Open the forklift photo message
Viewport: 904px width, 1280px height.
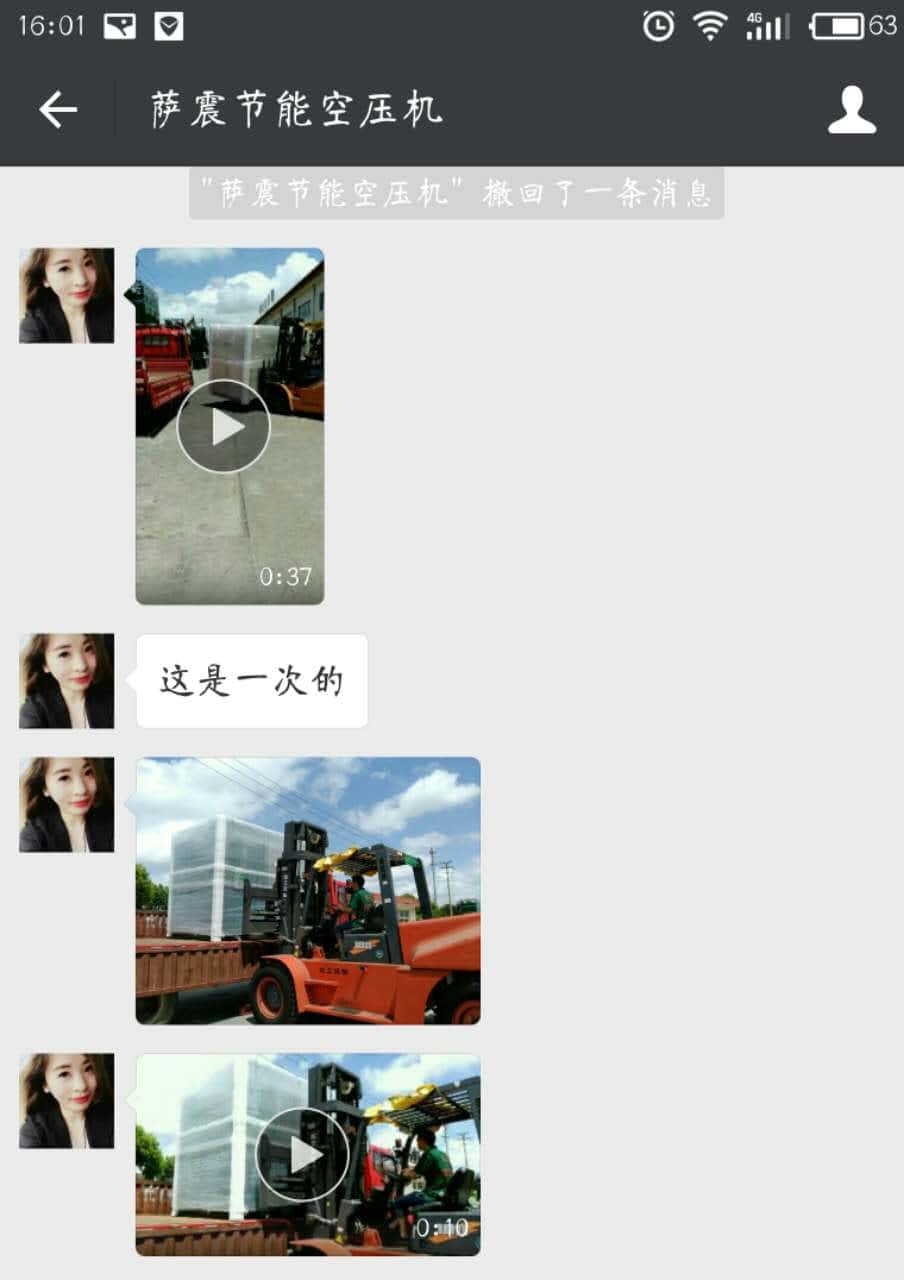(308, 890)
